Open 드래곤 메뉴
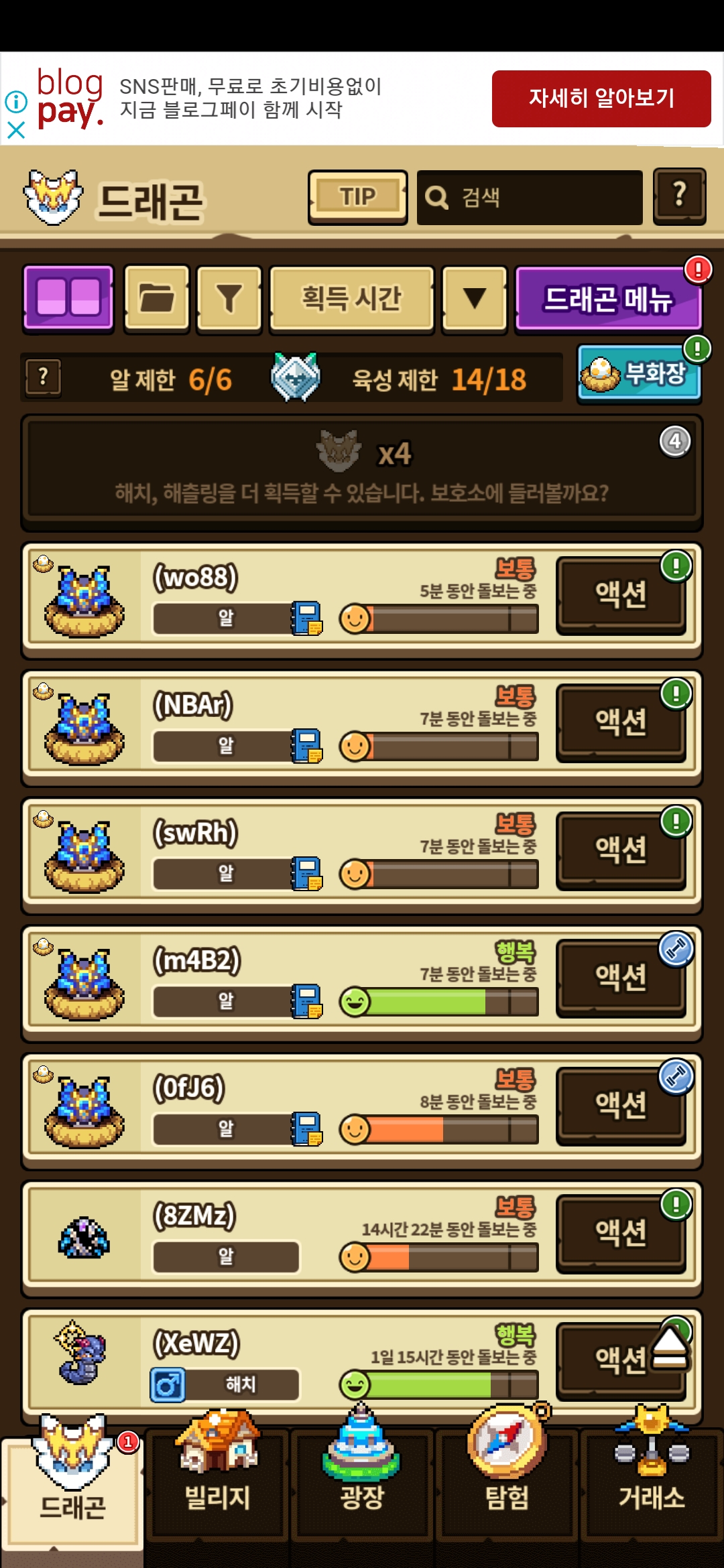 click(607, 299)
